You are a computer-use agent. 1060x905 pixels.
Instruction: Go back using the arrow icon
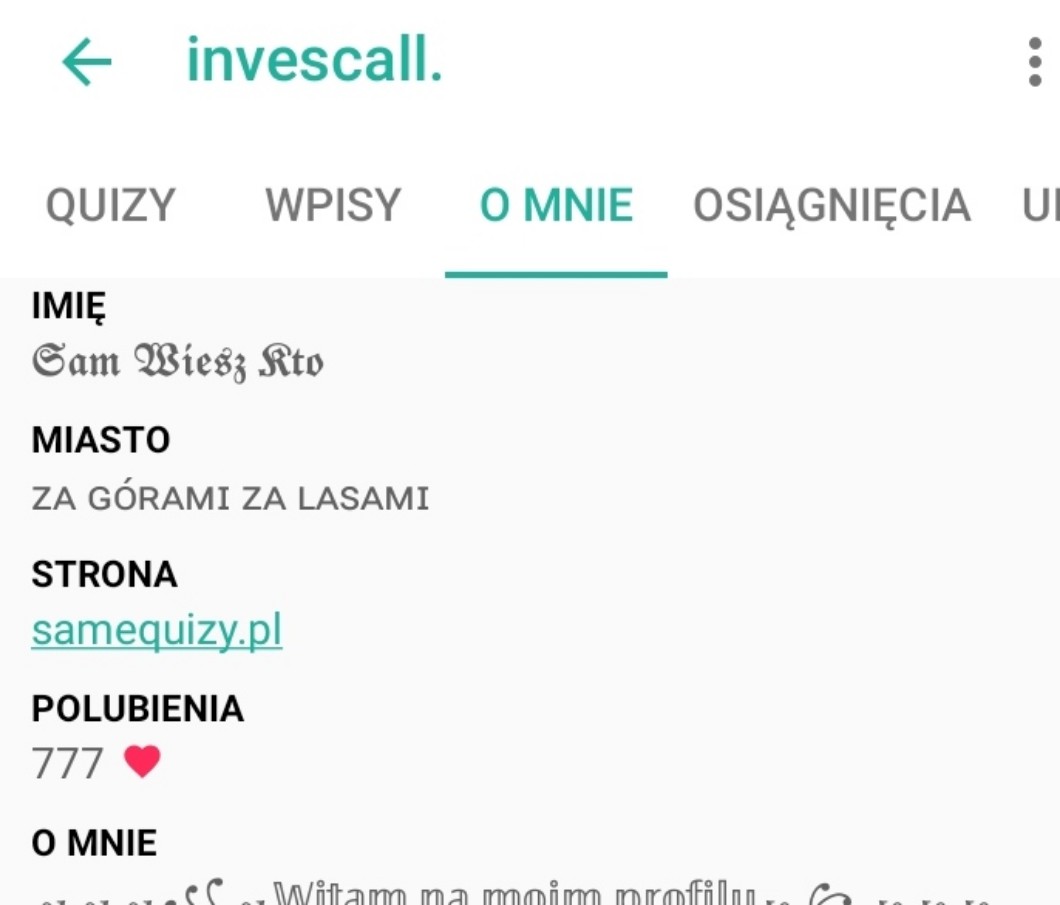[x=87, y=64]
